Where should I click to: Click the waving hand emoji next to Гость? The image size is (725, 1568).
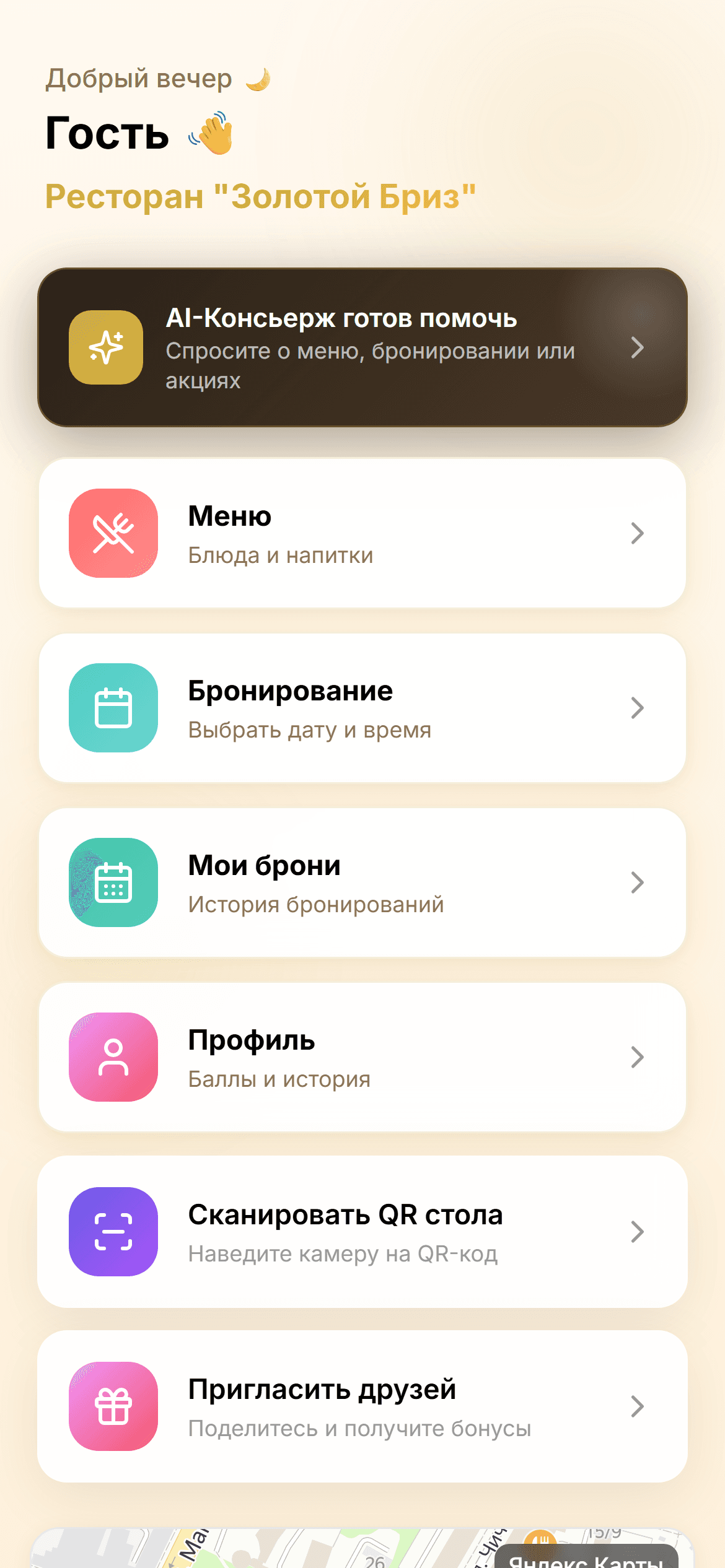click(x=210, y=133)
